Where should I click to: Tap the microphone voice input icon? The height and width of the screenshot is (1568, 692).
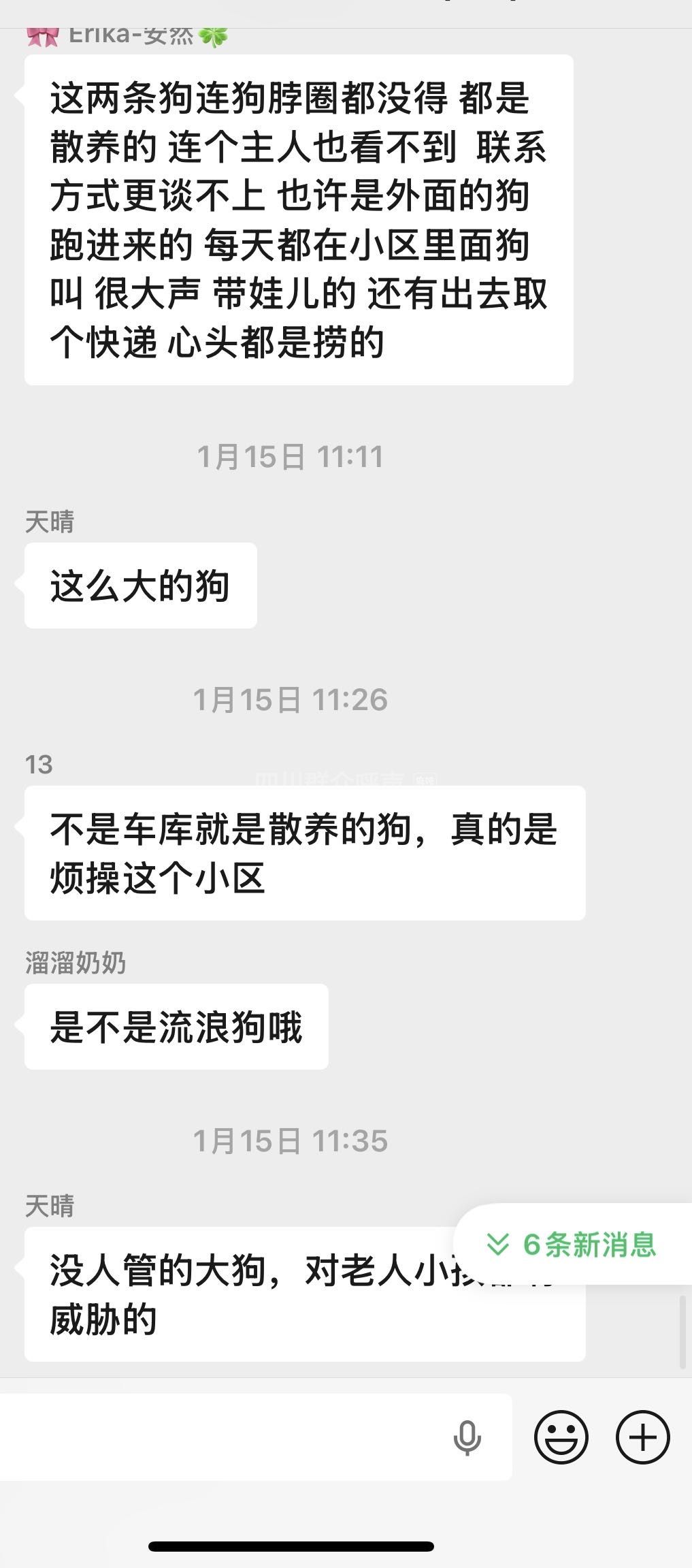pos(467,1438)
